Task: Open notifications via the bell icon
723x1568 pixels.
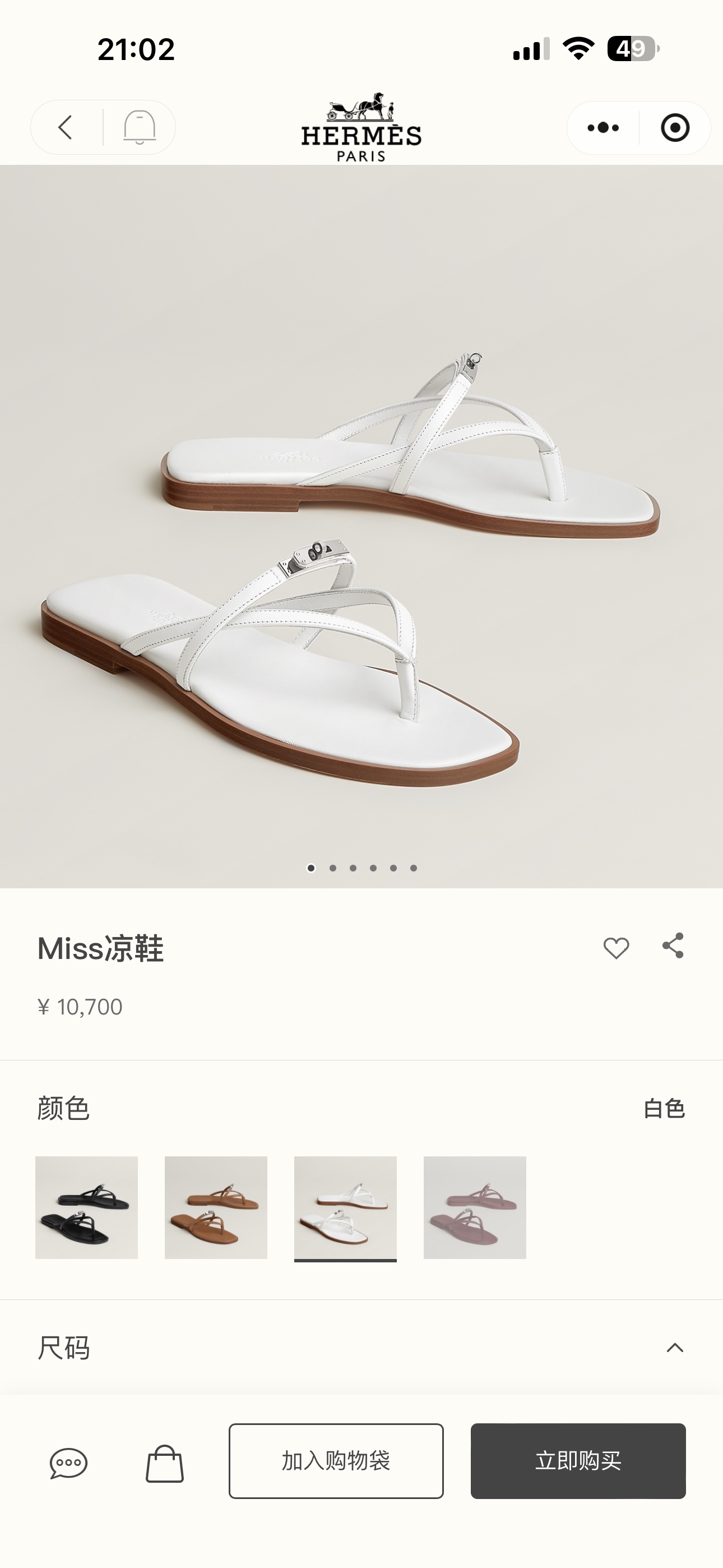Action: click(141, 127)
